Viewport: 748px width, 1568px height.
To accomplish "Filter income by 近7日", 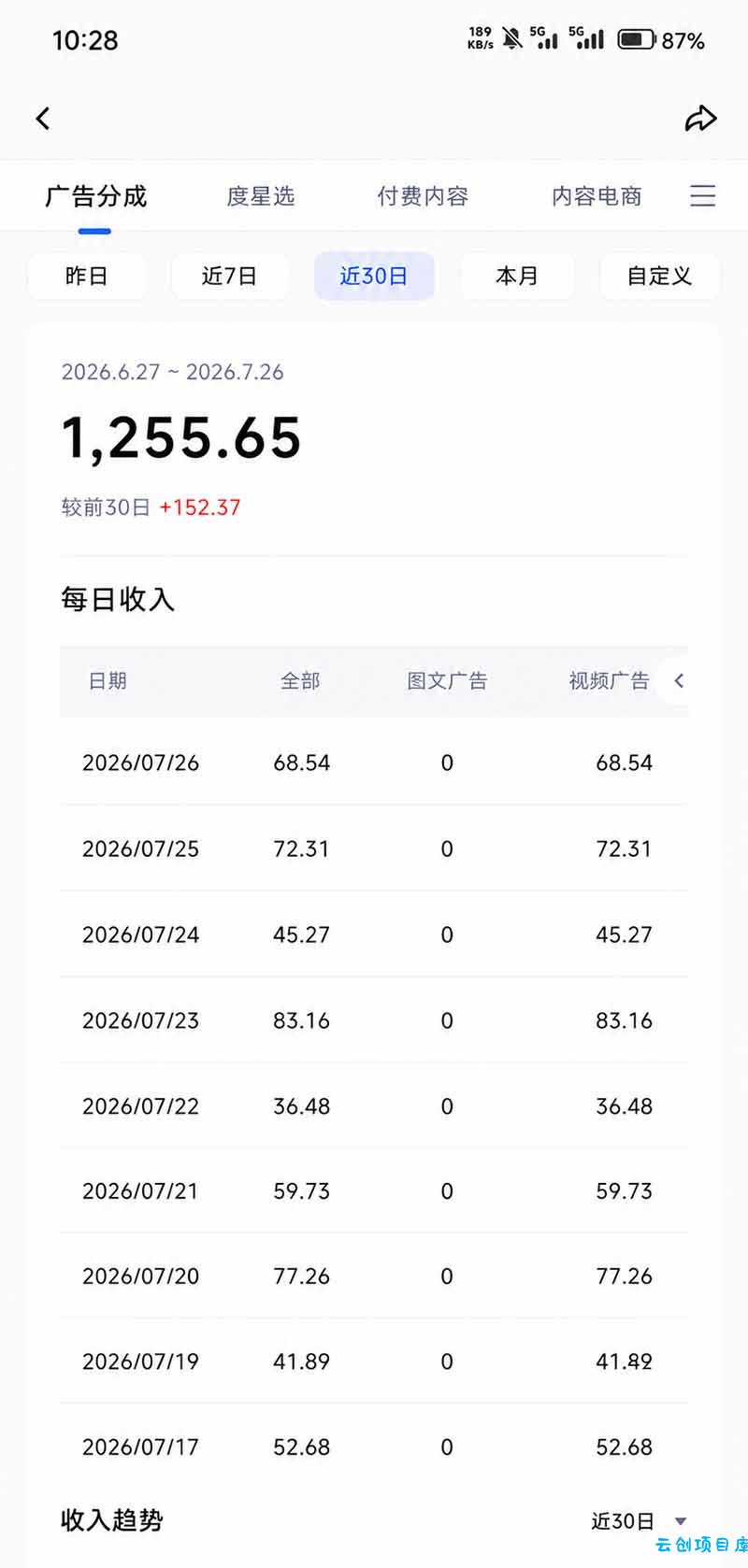I will (x=229, y=276).
